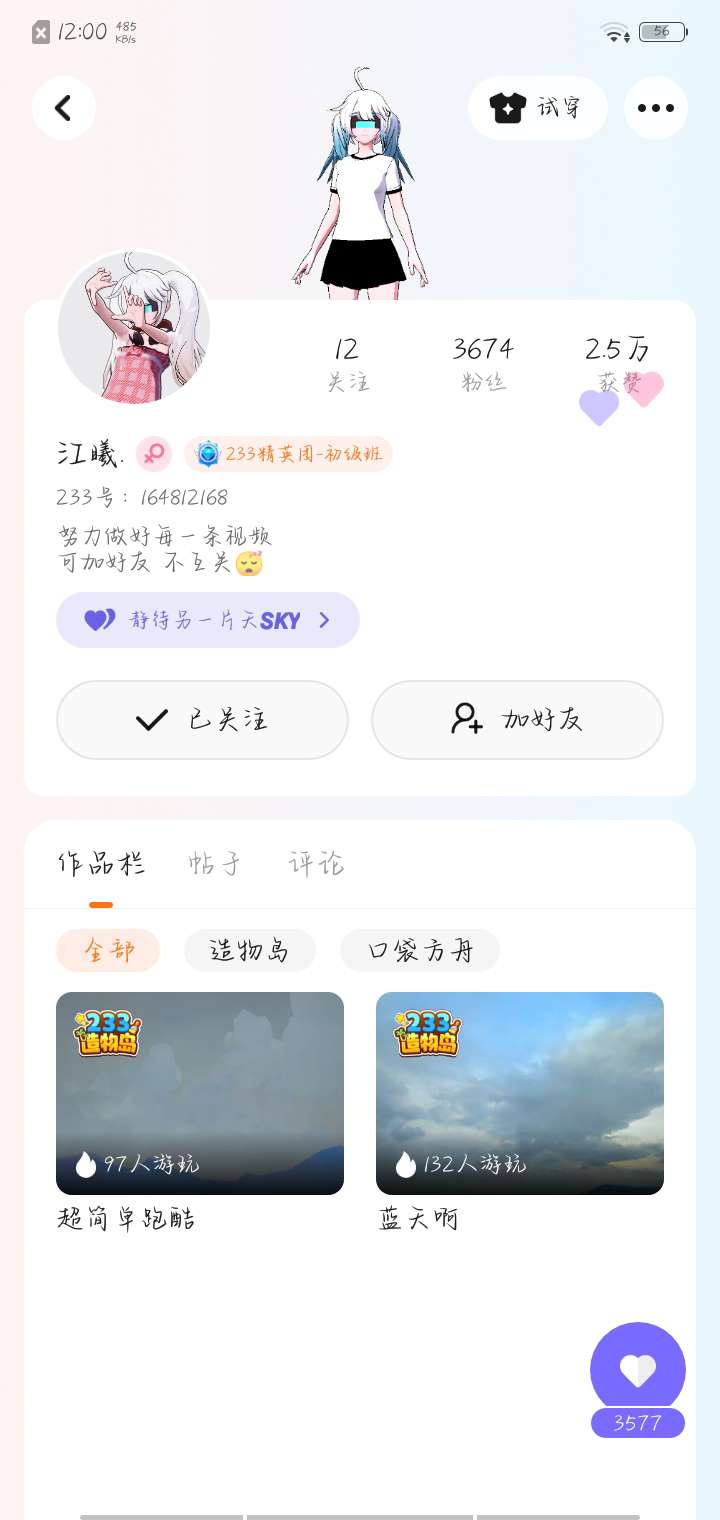Open the 233精英团-初级班 badge

pyautogui.click(x=289, y=454)
